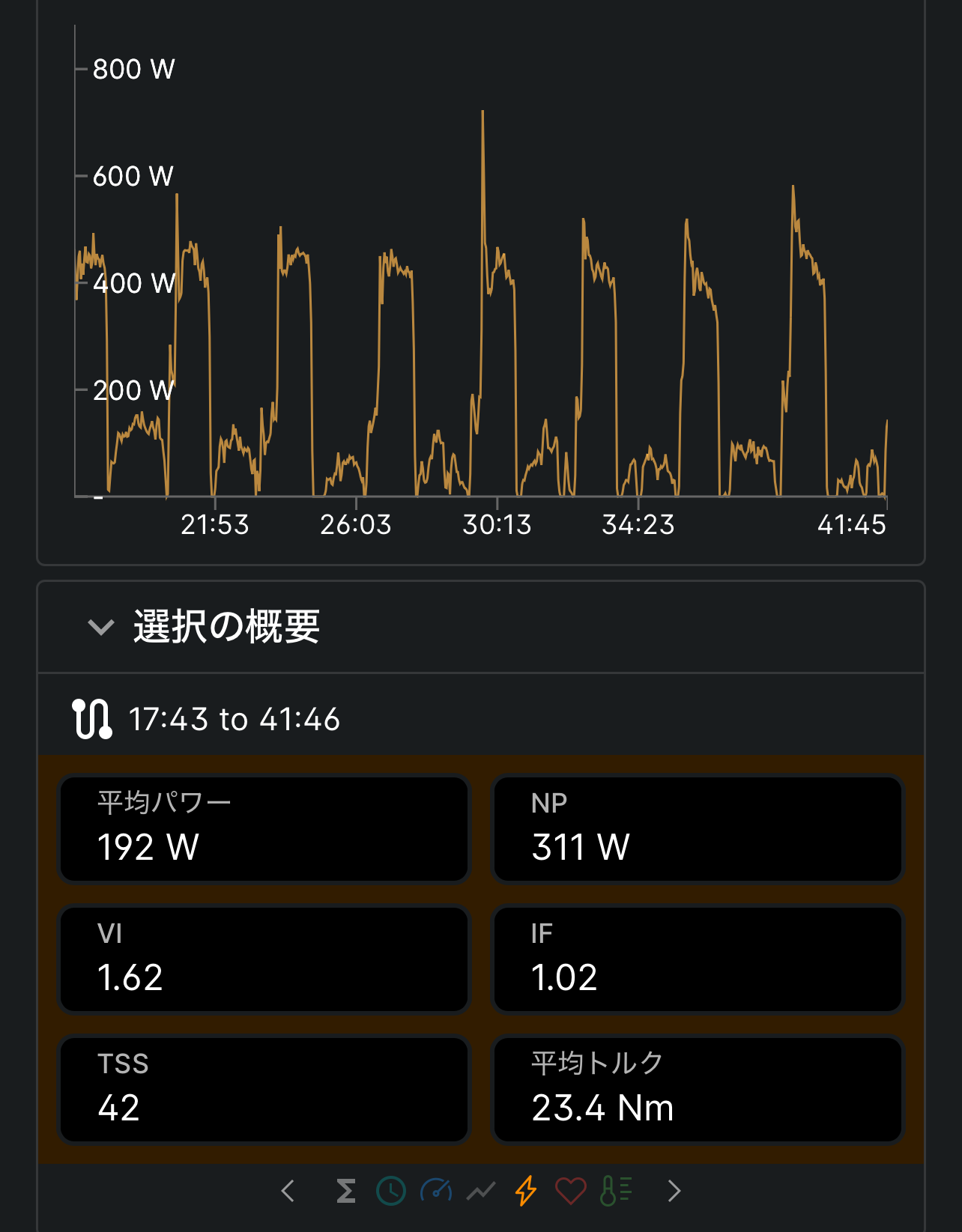The height and width of the screenshot is (1232, 962).
Task: Switch to the clock time summary
Action: (391, 1191)
